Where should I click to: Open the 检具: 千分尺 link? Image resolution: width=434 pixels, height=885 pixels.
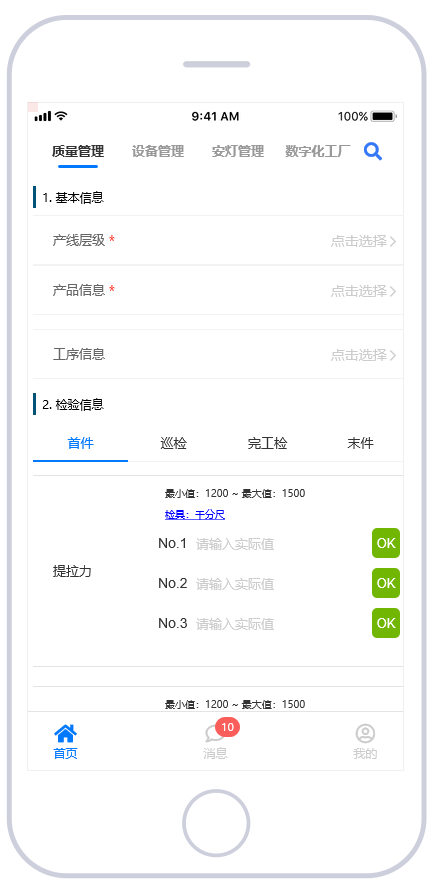coord(195,515)
